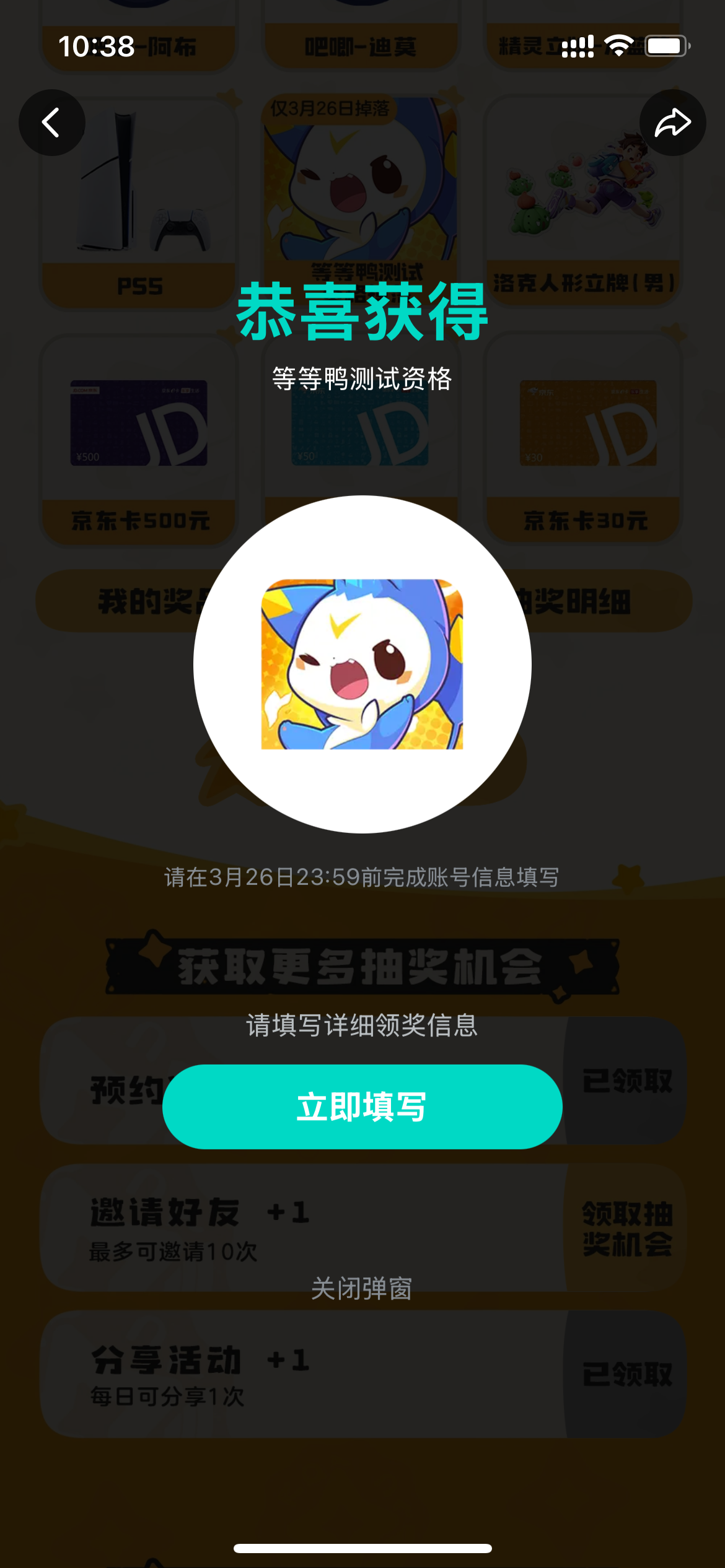
Task: Tap the Wi-Fi icon in status bar
Action: tap(617, 43)
